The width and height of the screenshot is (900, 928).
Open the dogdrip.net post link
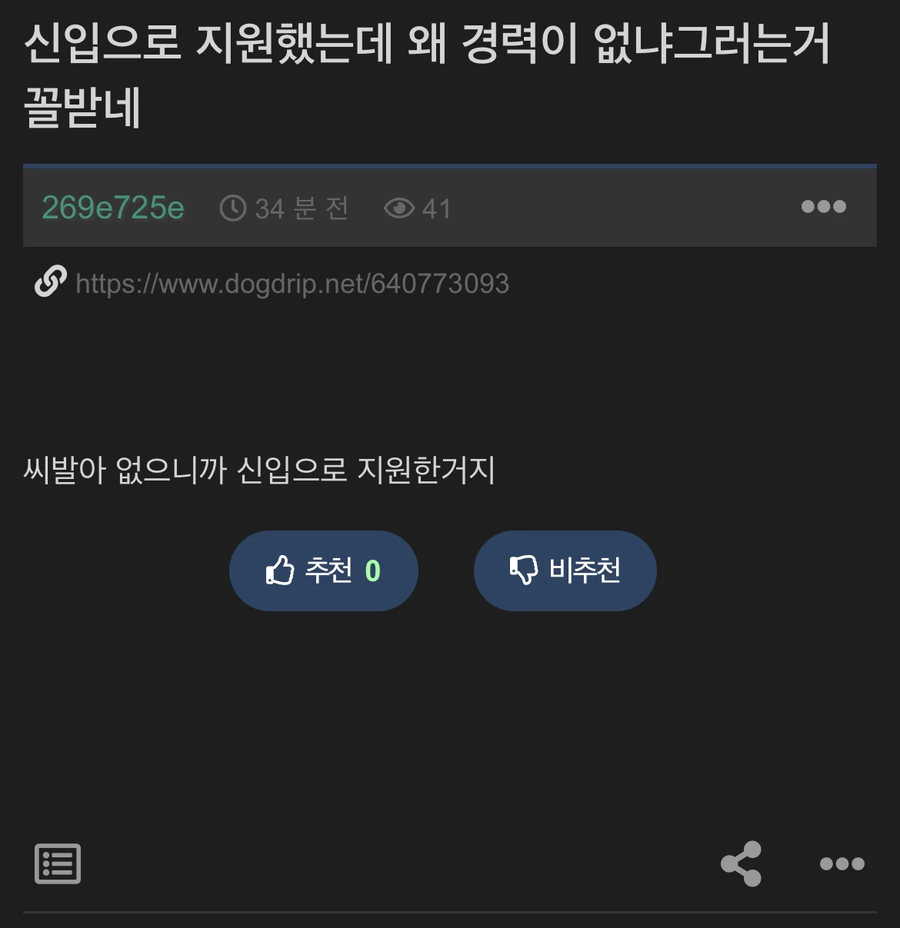click(292, 284)
